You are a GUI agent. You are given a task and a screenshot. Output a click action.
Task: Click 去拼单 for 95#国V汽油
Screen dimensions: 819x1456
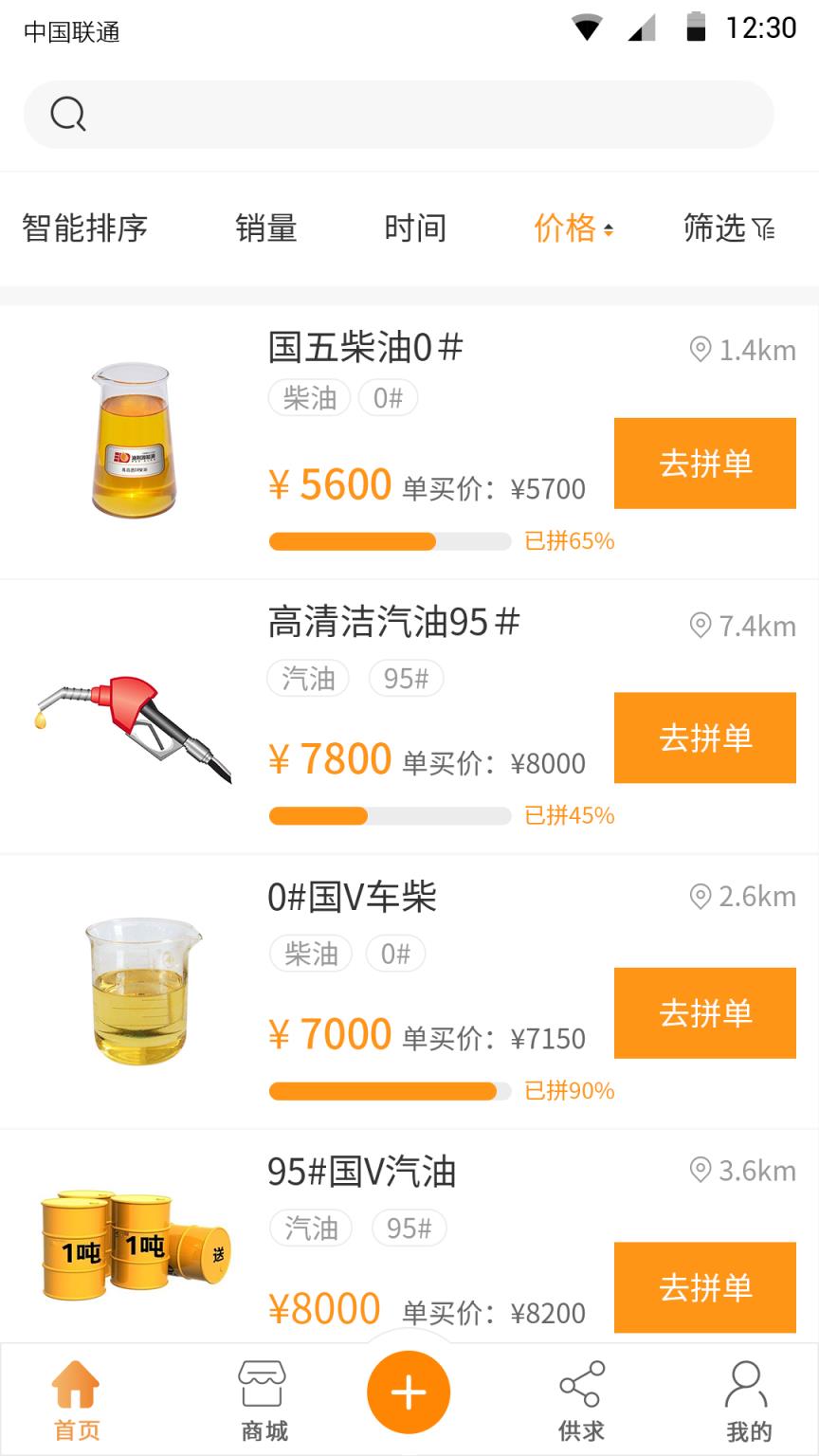(705, 1287)
